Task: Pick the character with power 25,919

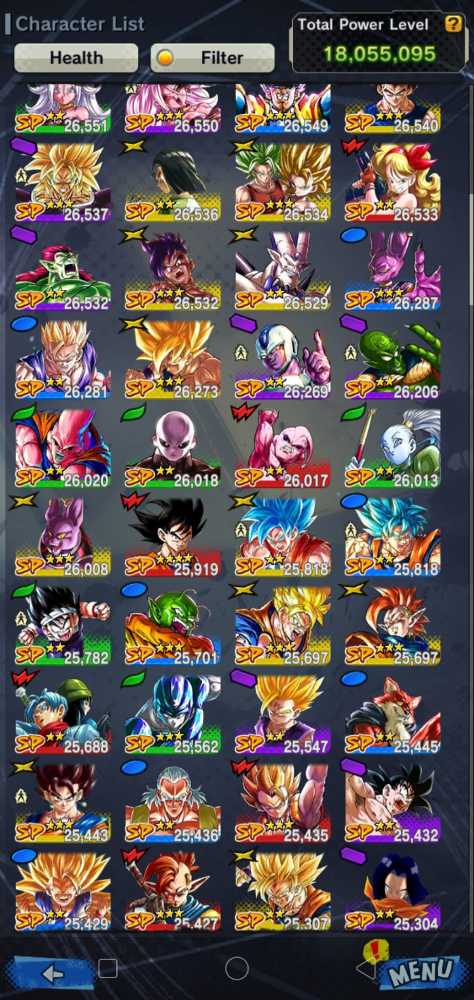Action: [172, 537]
